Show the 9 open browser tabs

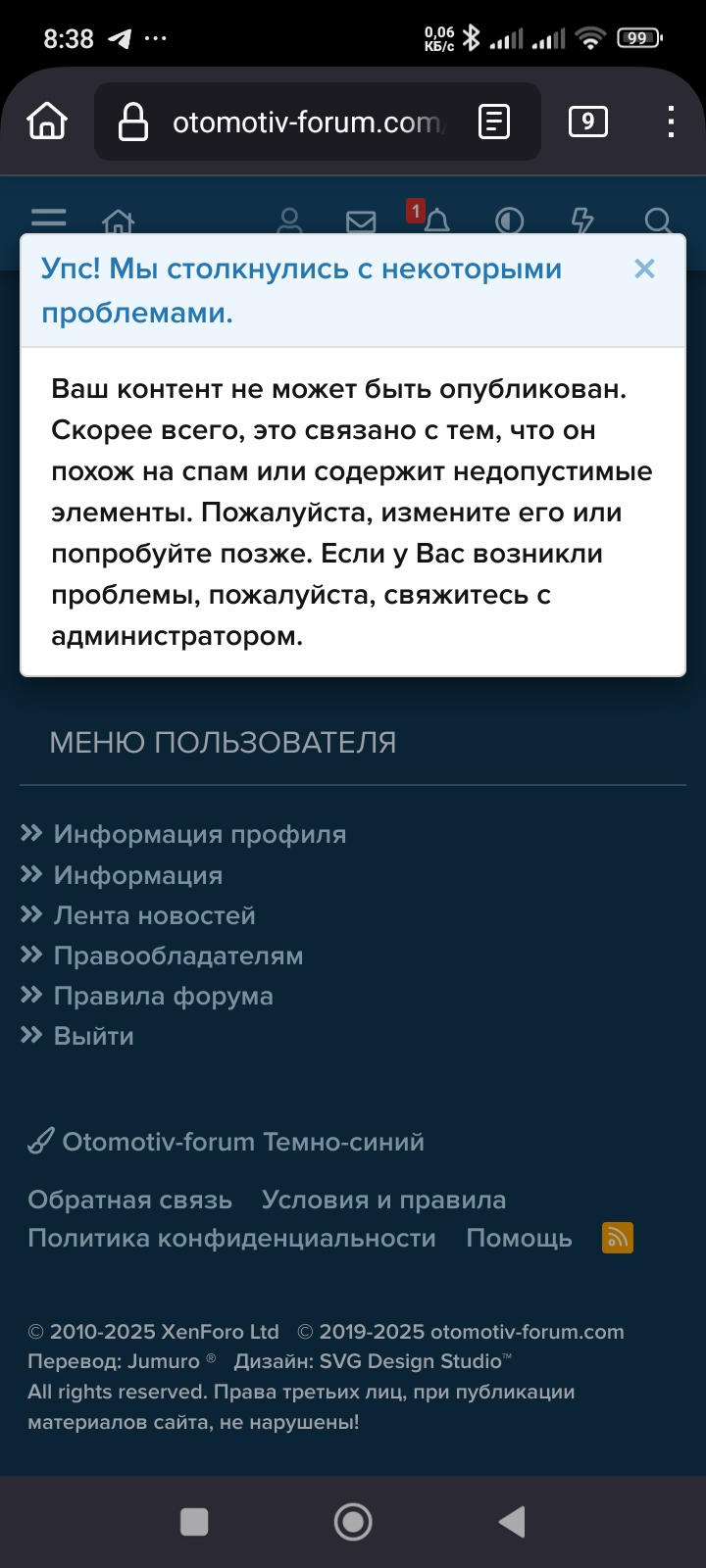(587, 122)
